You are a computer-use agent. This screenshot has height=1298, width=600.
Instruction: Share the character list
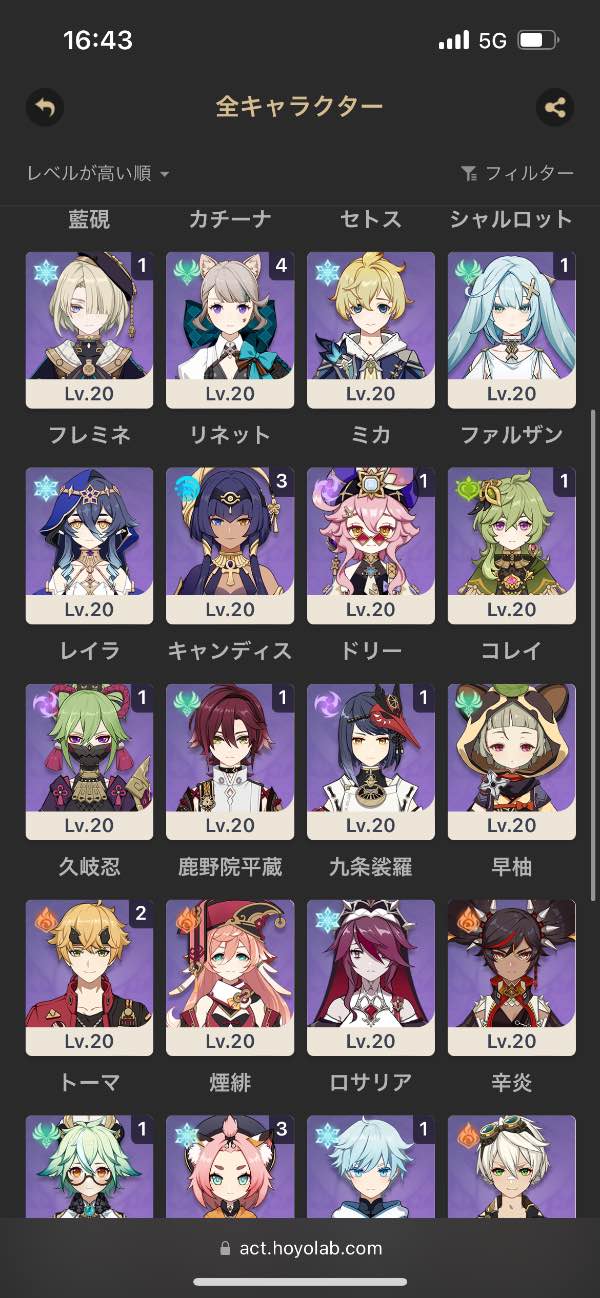pos(555,107)
